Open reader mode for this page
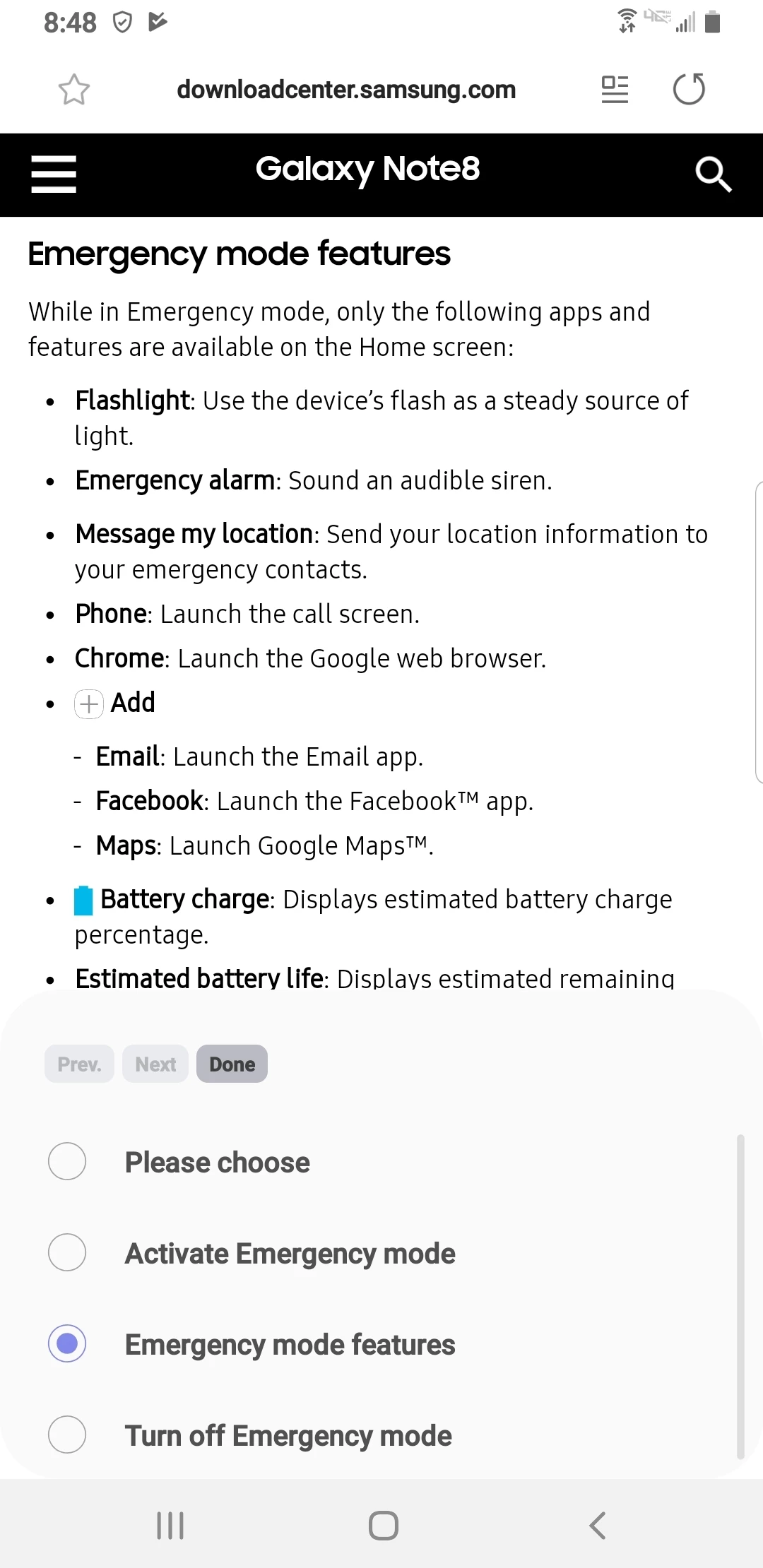Screen dimensions: 763x1568 (615, 90)
